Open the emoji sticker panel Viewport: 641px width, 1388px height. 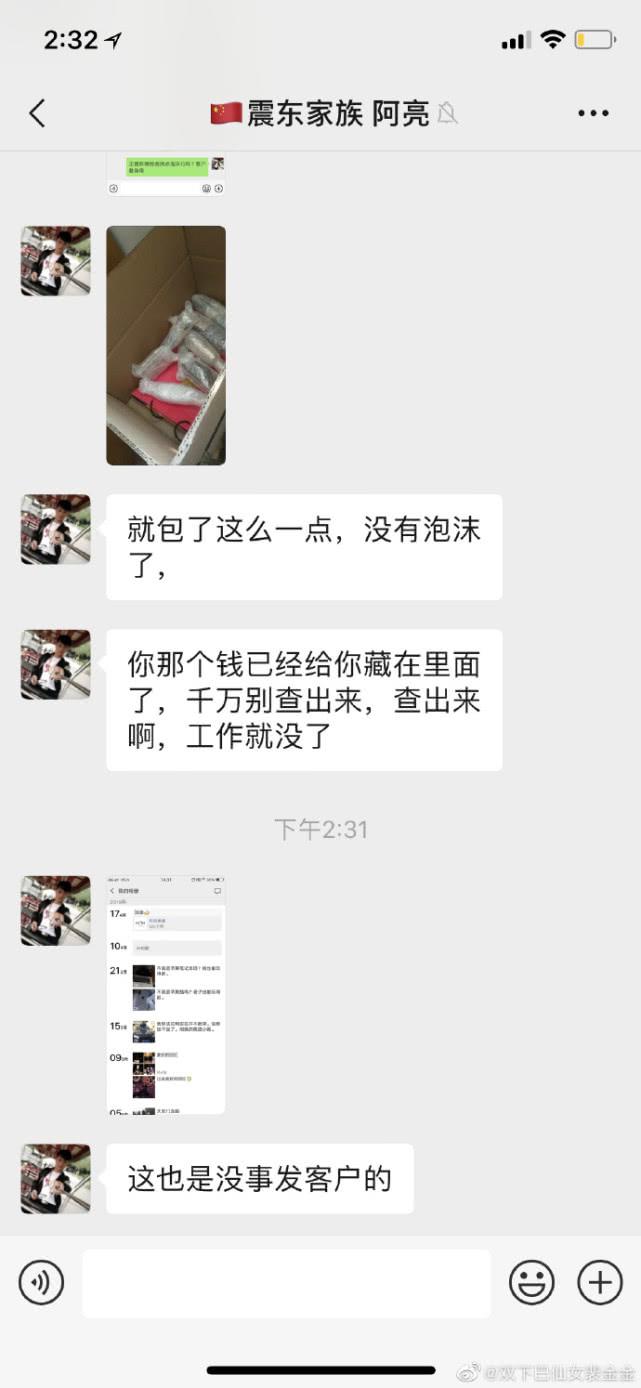coord(532,1282)
